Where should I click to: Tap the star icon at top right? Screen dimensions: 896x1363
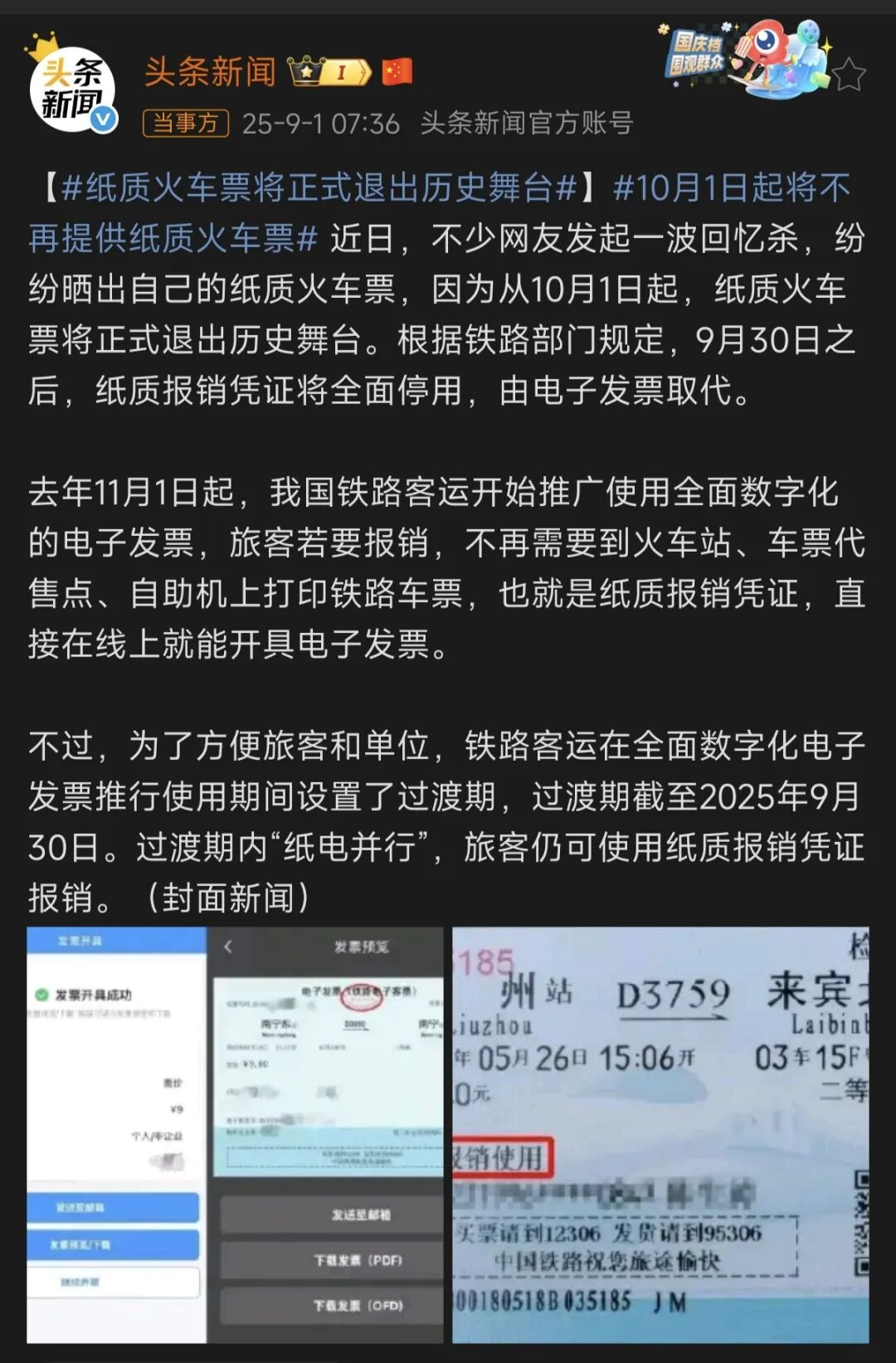(848, 75)
